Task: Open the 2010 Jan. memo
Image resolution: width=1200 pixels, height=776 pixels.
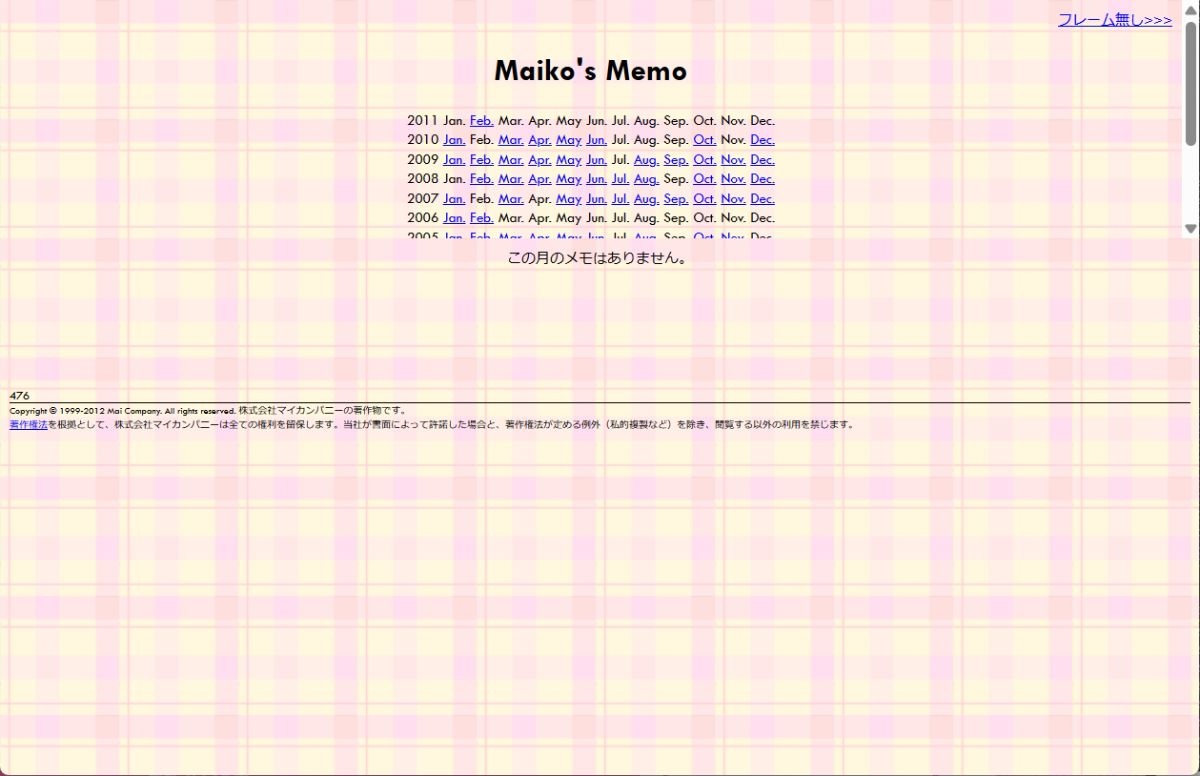Action: (x=454, y=140)
